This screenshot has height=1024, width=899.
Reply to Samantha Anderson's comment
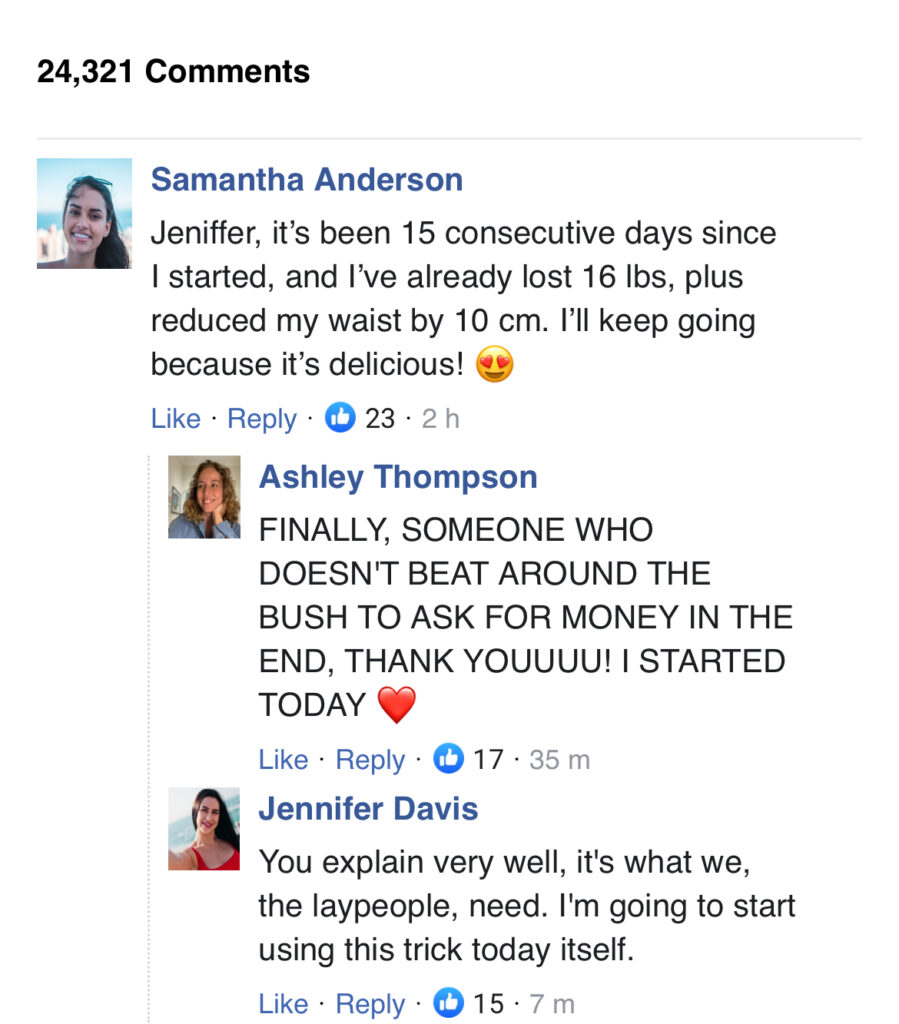coord(261,418)
